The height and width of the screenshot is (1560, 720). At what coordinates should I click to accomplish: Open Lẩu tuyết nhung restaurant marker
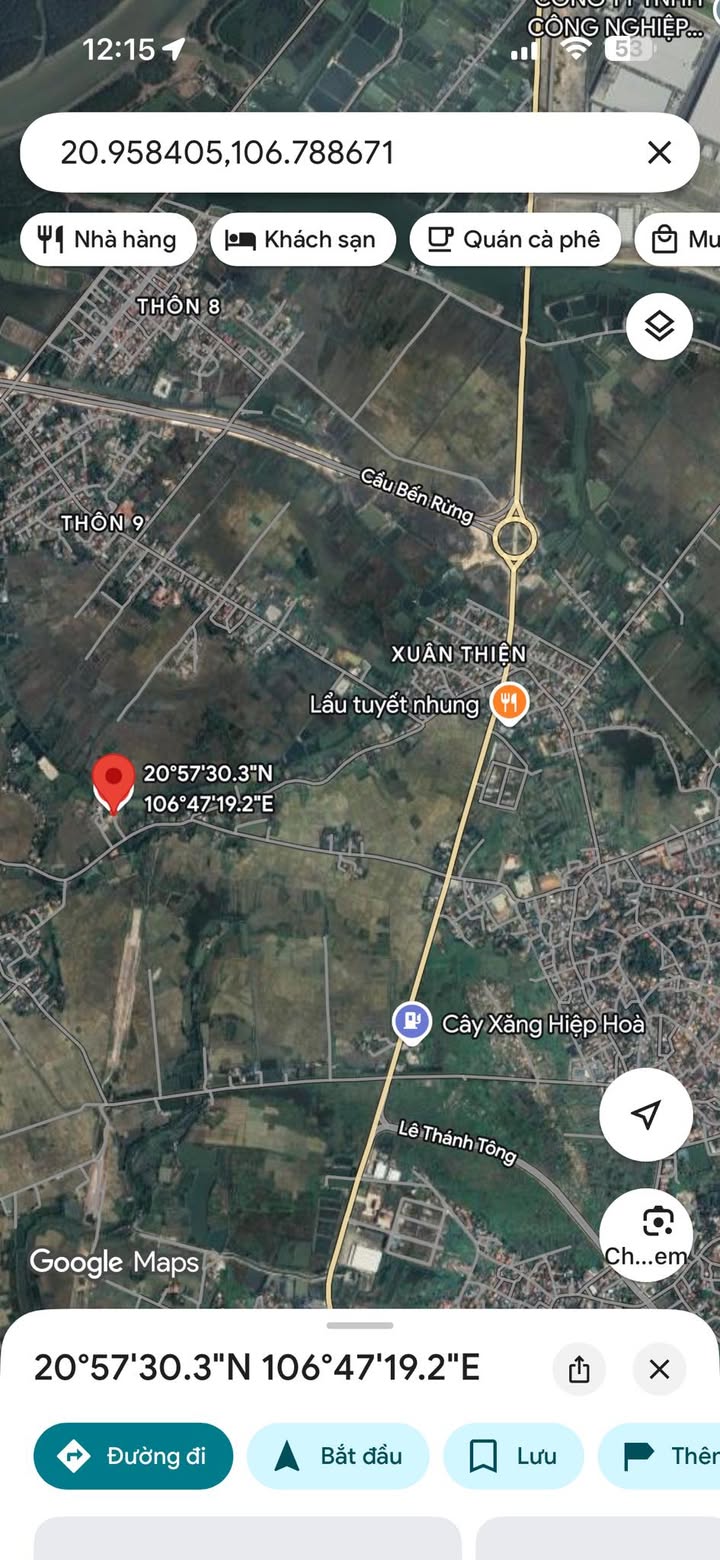pos(510,704)
